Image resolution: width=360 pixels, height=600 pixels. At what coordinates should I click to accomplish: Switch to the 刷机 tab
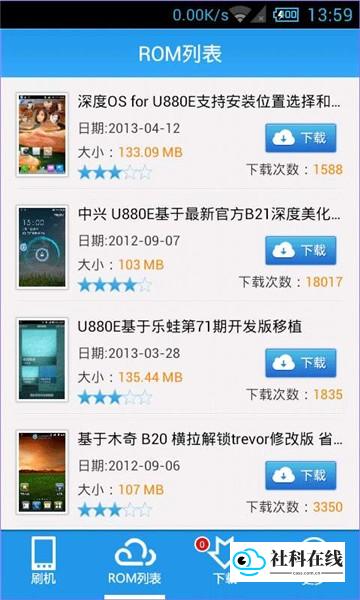(43, 561)
